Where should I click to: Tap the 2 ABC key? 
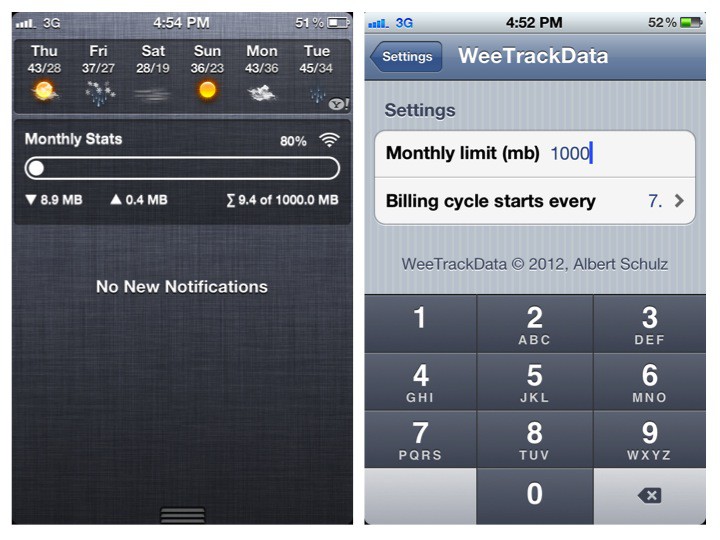pyautogui.click(x=535, y=325)
